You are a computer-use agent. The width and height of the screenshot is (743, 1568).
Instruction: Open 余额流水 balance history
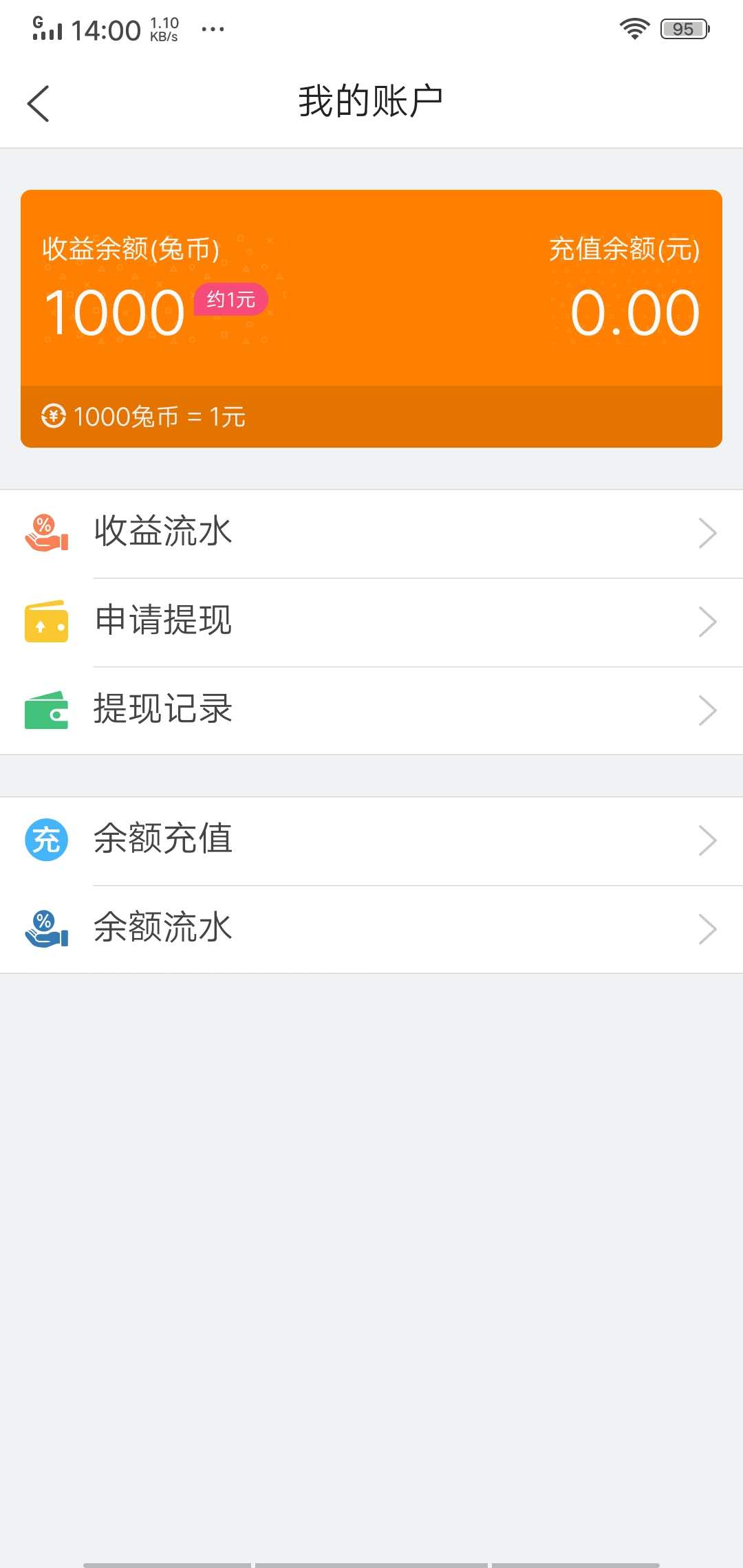point(162,928)
